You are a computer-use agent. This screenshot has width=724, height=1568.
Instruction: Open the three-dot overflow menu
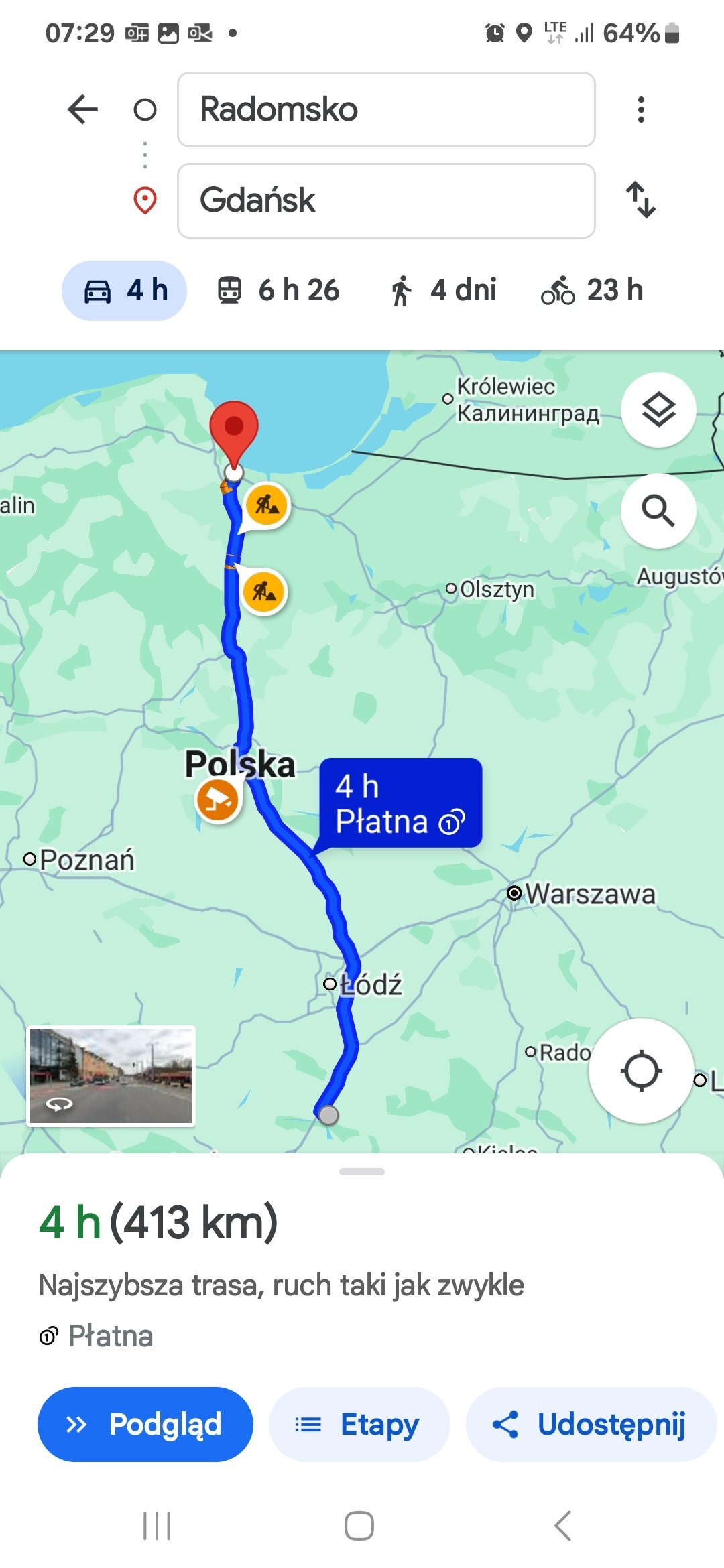tap(641, 109)
